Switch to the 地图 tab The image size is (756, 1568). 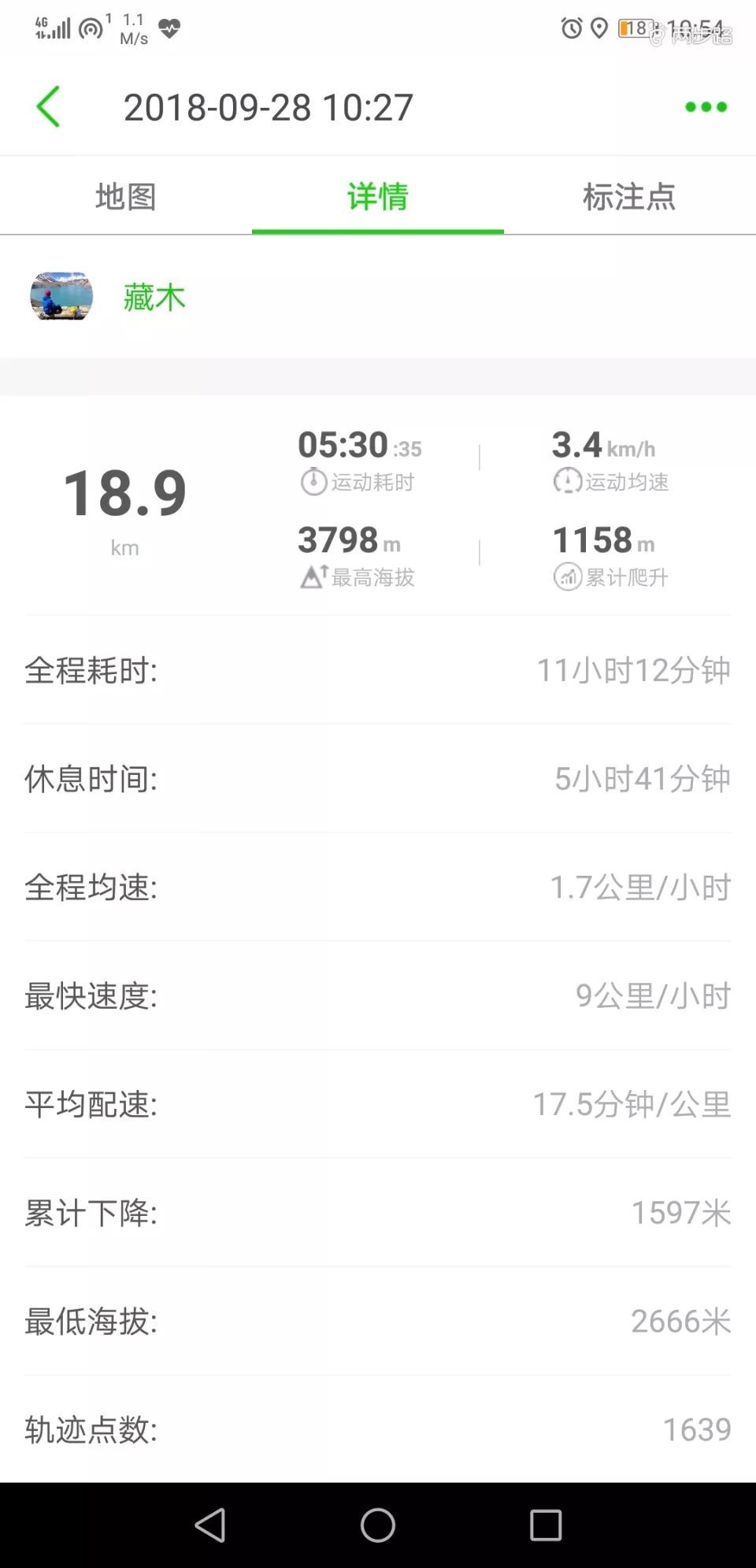[x=126, y=196]
